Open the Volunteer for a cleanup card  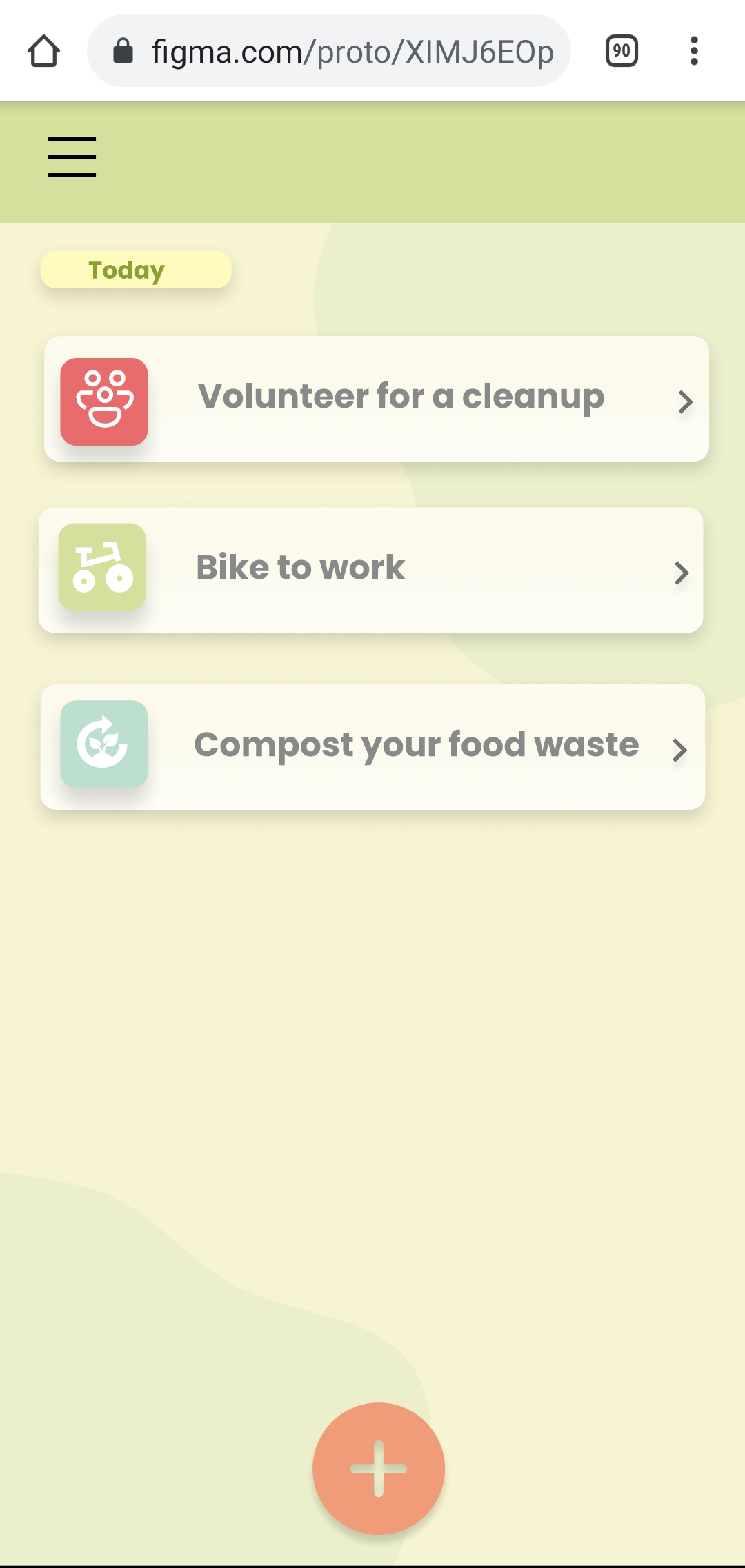(x=377, y=399)
